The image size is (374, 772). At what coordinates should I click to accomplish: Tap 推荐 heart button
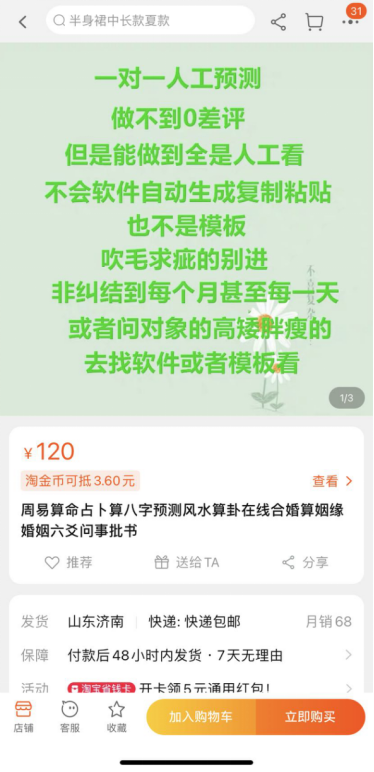coord(68,562)
